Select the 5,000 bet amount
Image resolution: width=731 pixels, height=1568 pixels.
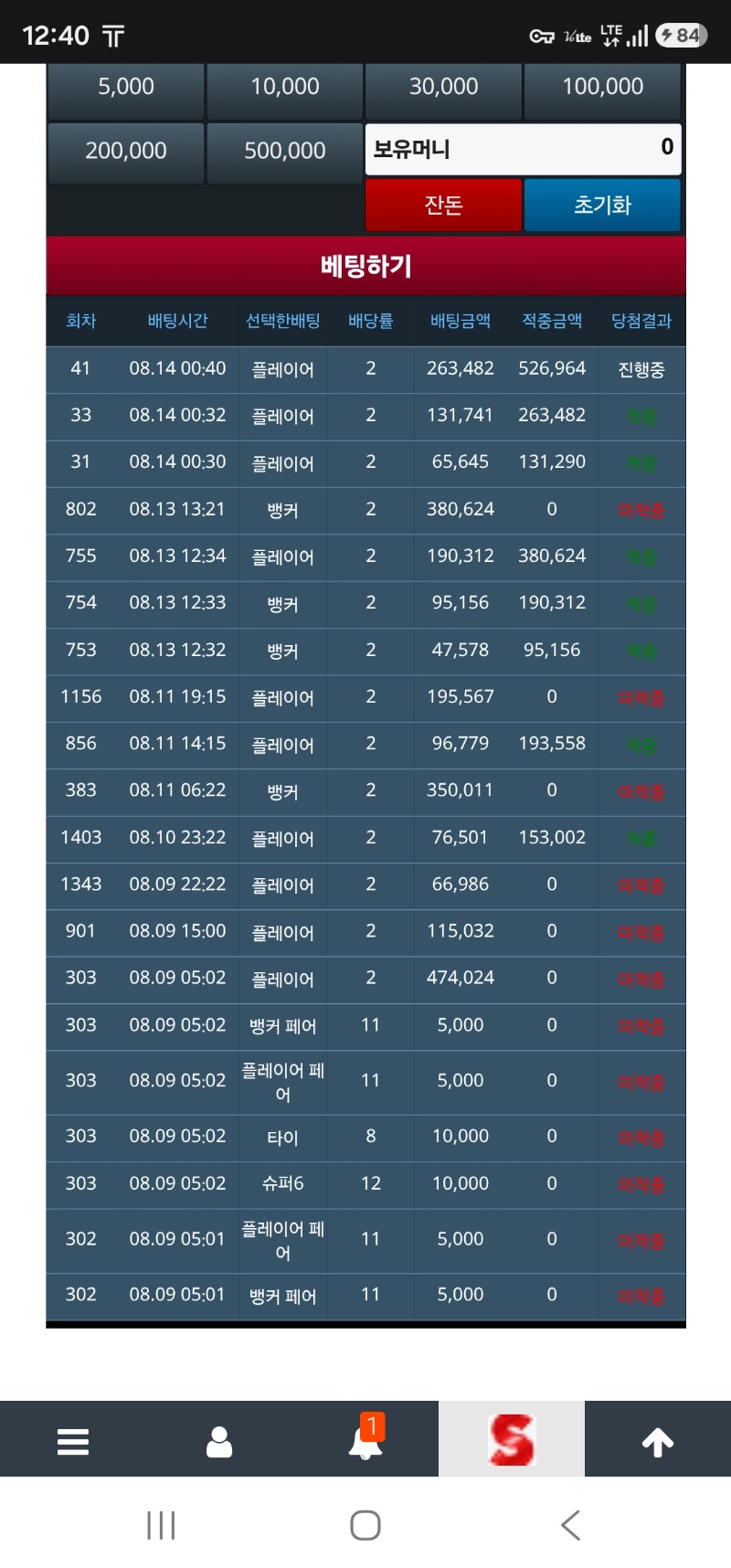click(126, 89)
